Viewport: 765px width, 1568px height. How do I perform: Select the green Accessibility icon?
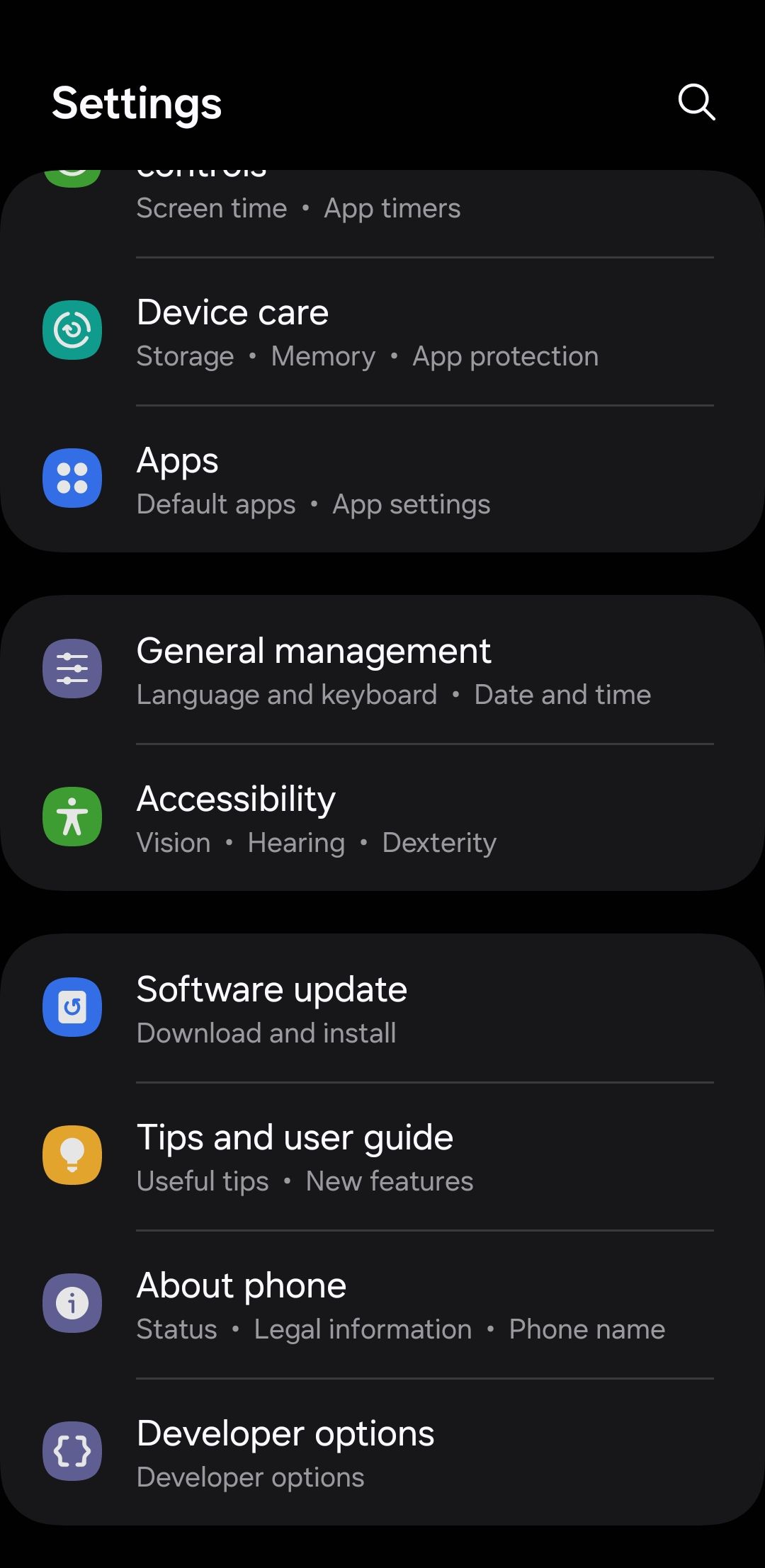pos(72,816)
